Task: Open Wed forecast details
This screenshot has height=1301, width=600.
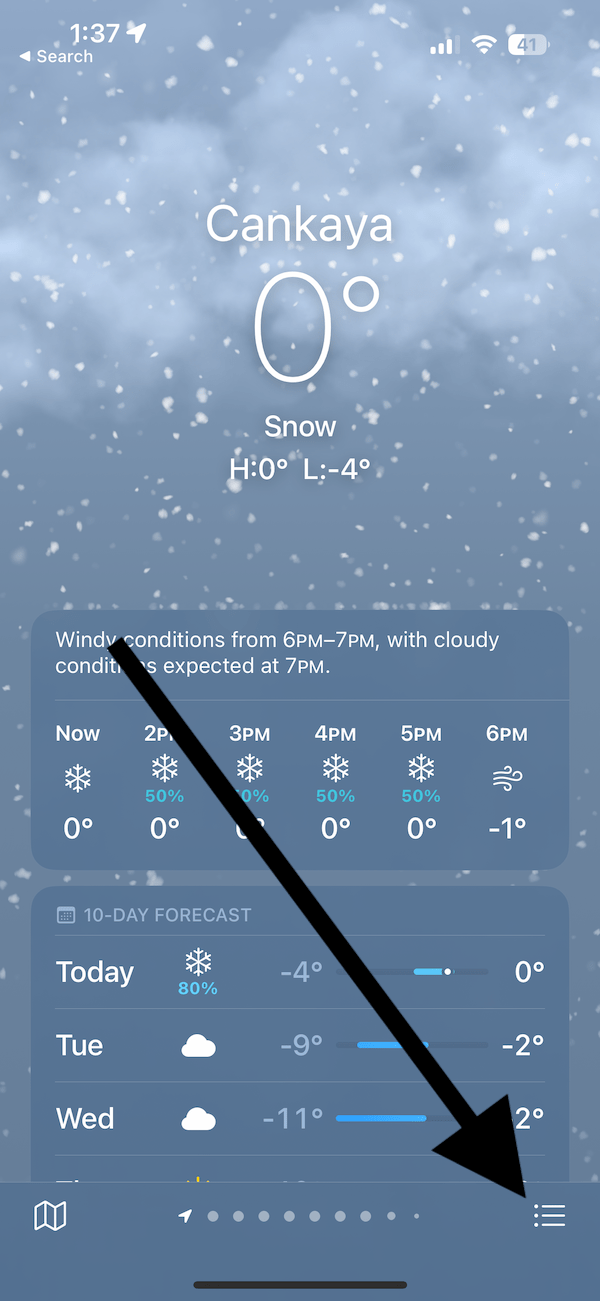Action: [300, 1118]
